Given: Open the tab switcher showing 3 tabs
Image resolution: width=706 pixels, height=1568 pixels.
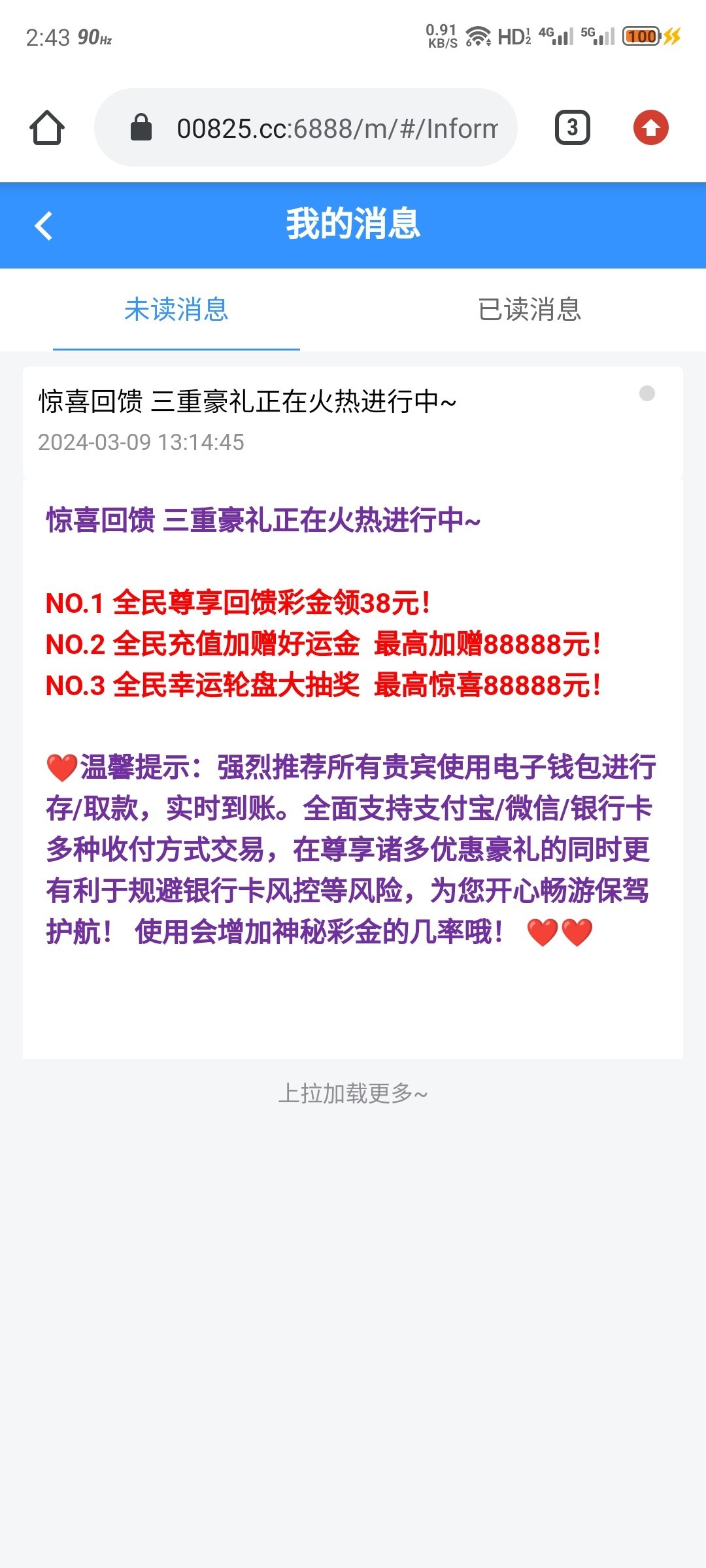Looking at the screenshot, I should 573,127.
